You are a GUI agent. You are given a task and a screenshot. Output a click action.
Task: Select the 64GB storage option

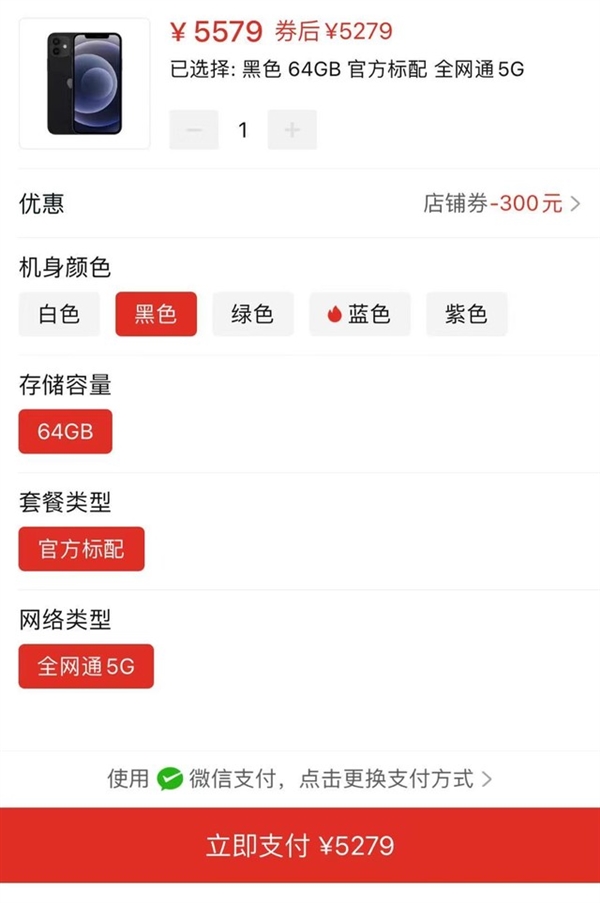coord(65,431)
